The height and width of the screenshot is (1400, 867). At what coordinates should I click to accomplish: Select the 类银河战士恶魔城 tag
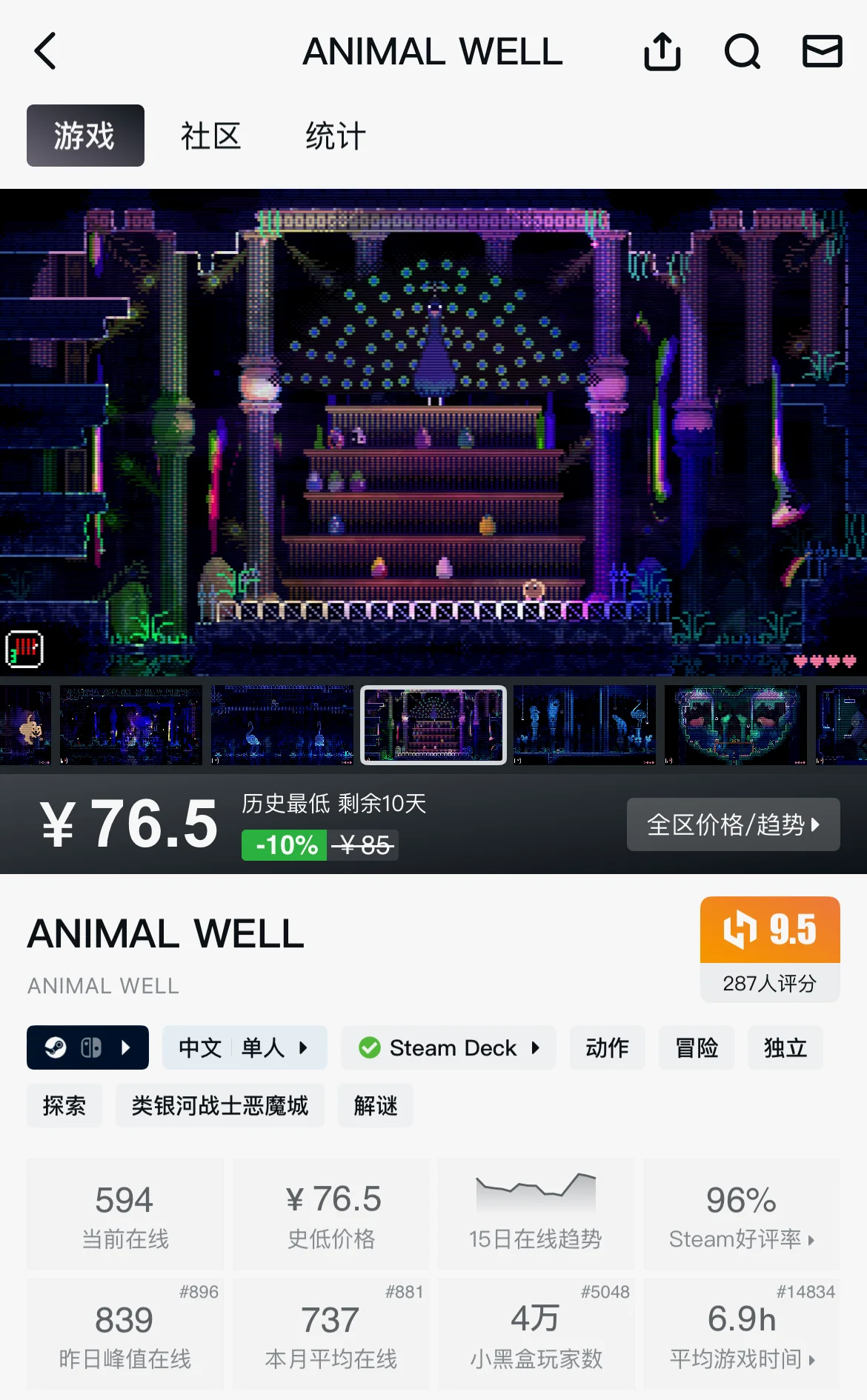pyautogui.click(x=220, y=1106)
